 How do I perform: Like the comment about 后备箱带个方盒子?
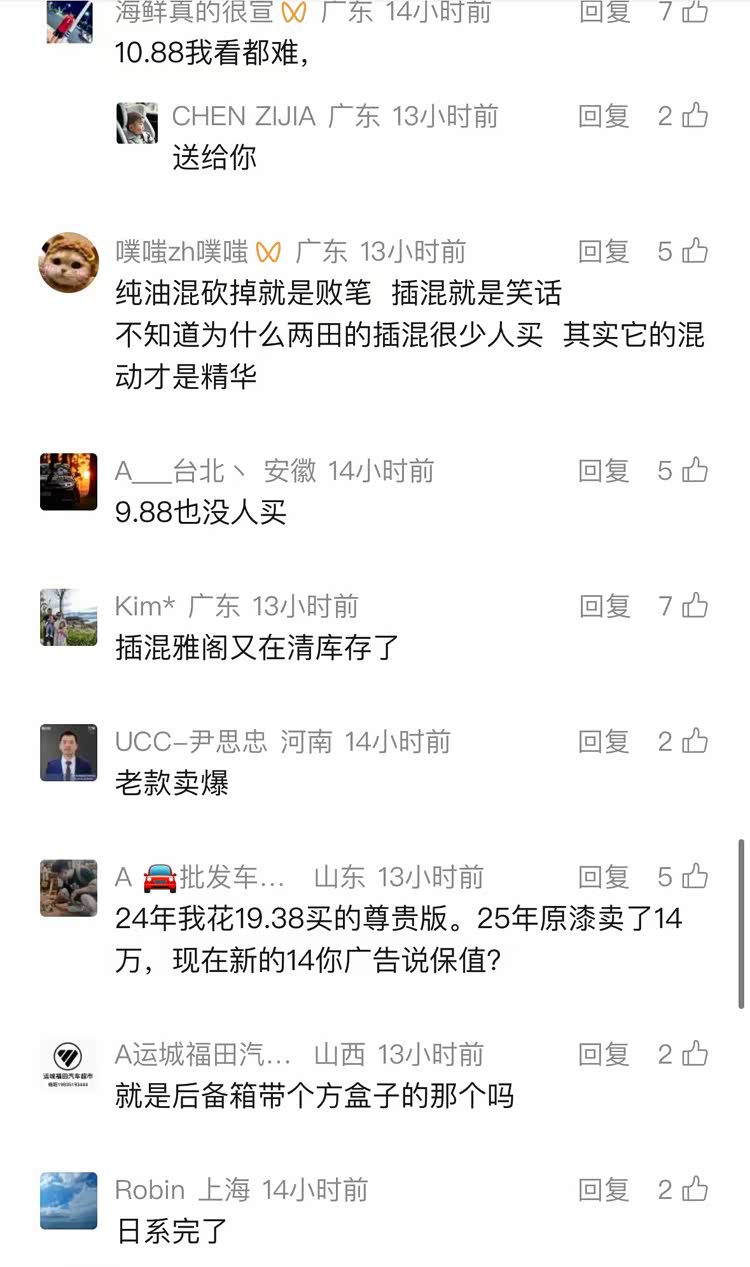(695, 1054)
